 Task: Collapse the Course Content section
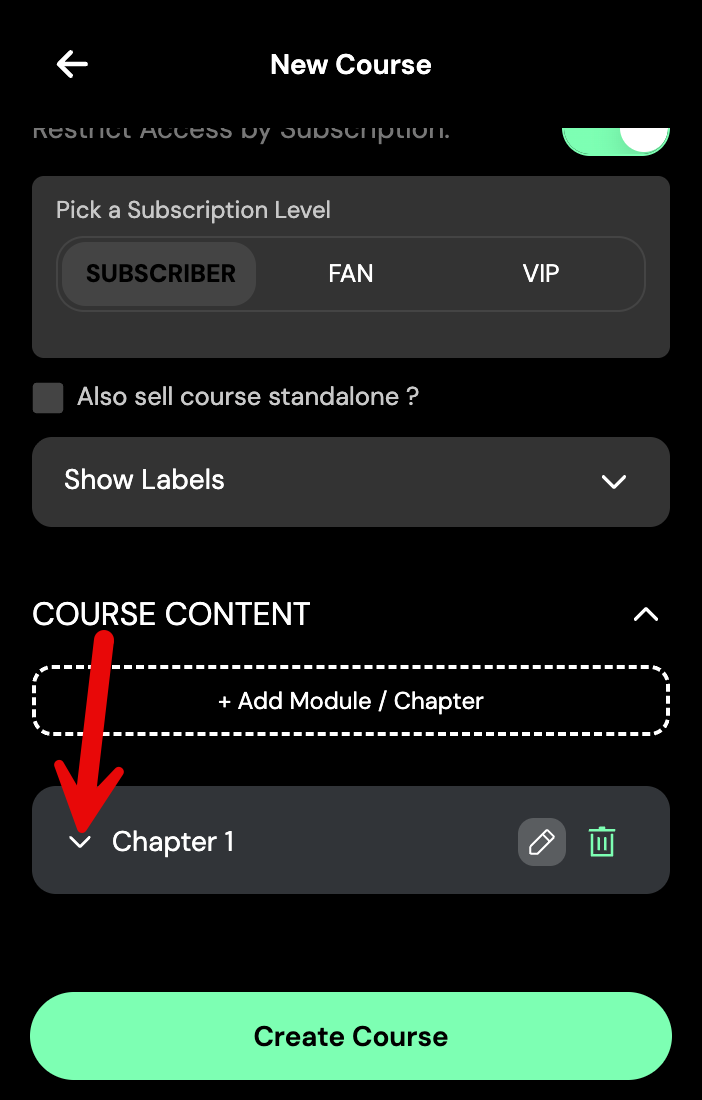tap(646, 614)
